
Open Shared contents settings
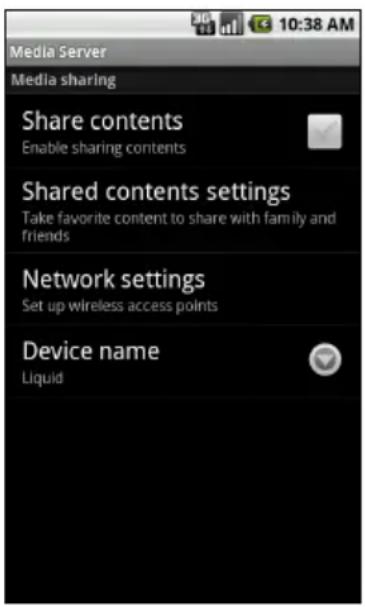pos(184,211)
